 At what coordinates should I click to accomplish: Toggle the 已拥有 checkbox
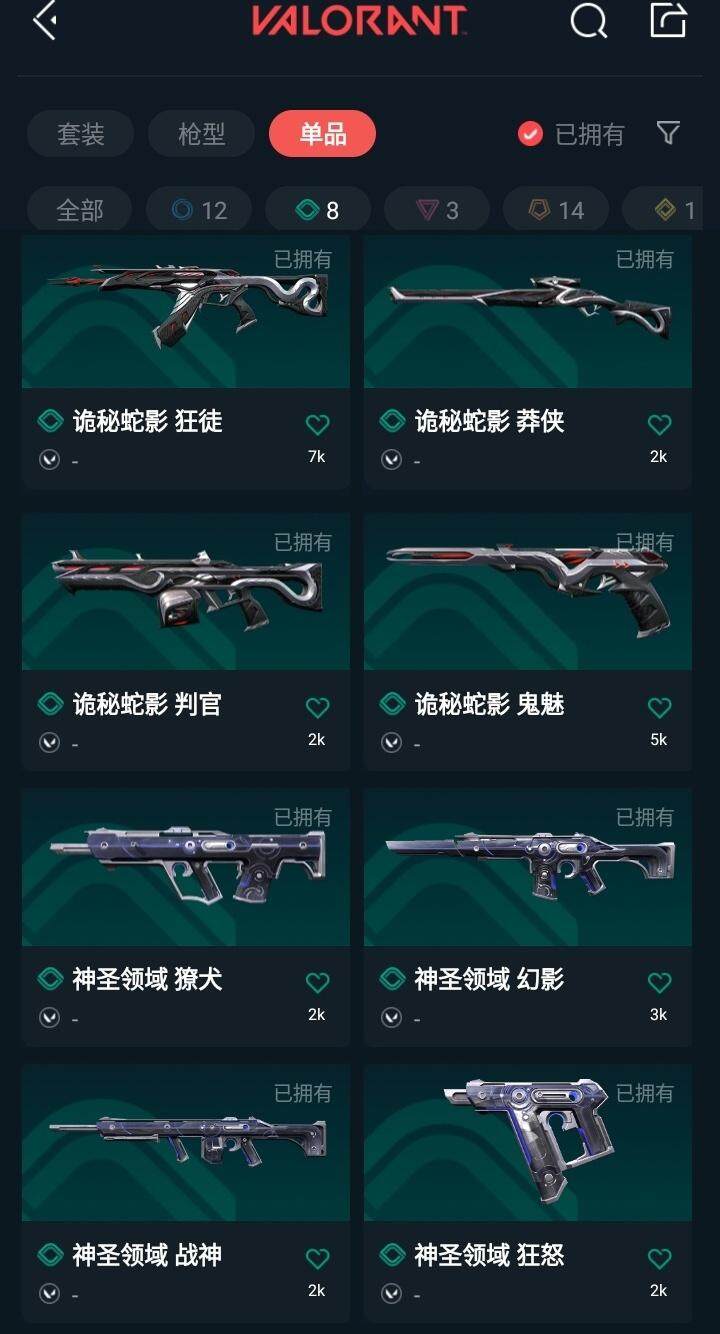click(530, 134)
